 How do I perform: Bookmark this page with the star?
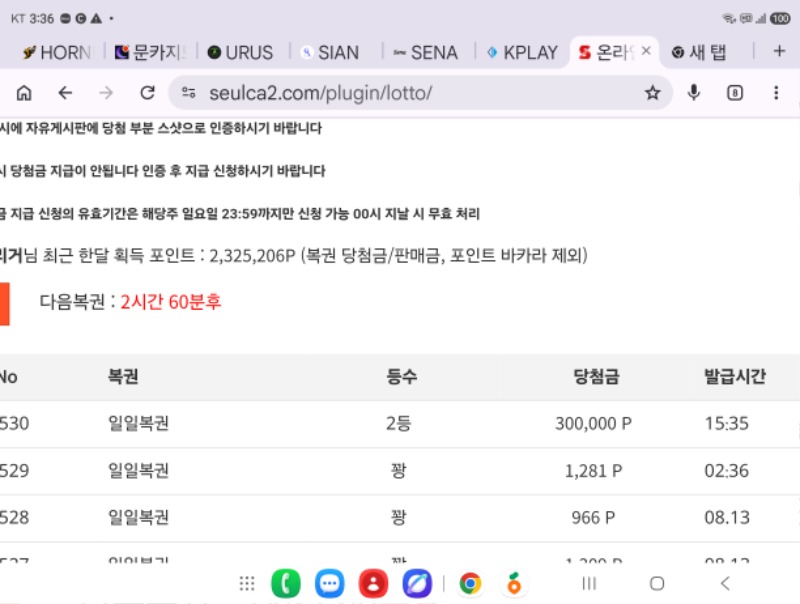(652, 93)
